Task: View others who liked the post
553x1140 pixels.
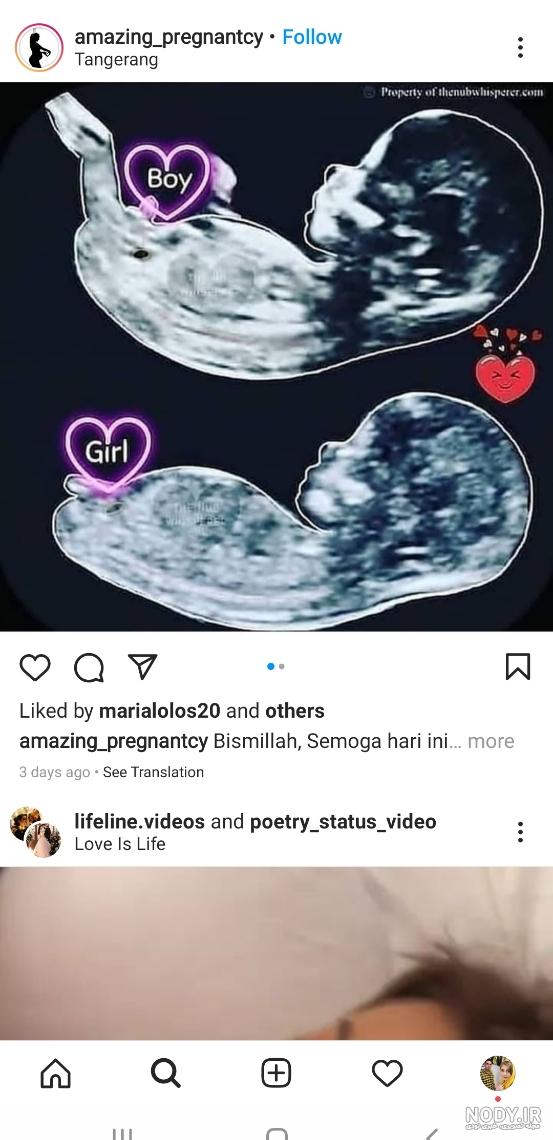Action: point(294,711)
